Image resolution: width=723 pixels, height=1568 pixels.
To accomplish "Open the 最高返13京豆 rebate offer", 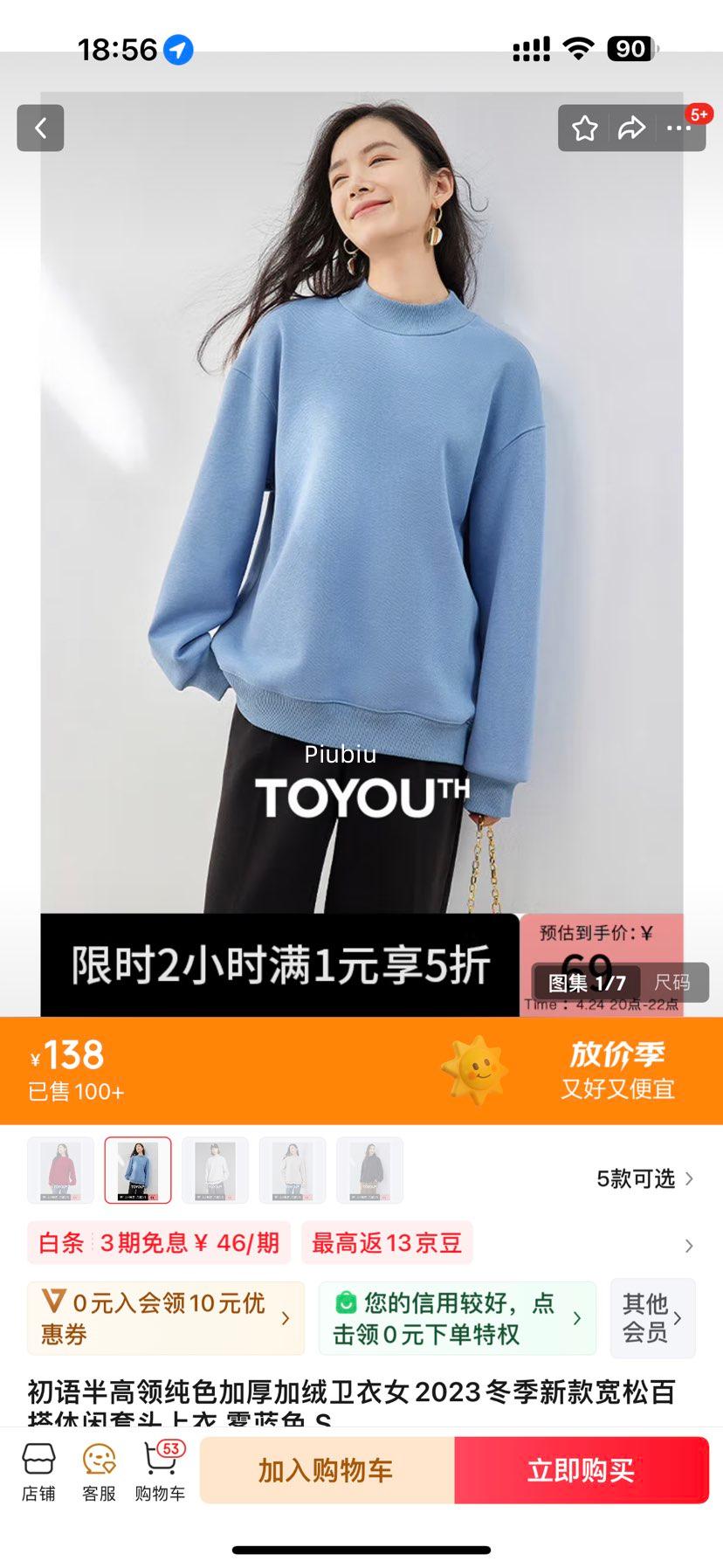I will pos(387,1242).
